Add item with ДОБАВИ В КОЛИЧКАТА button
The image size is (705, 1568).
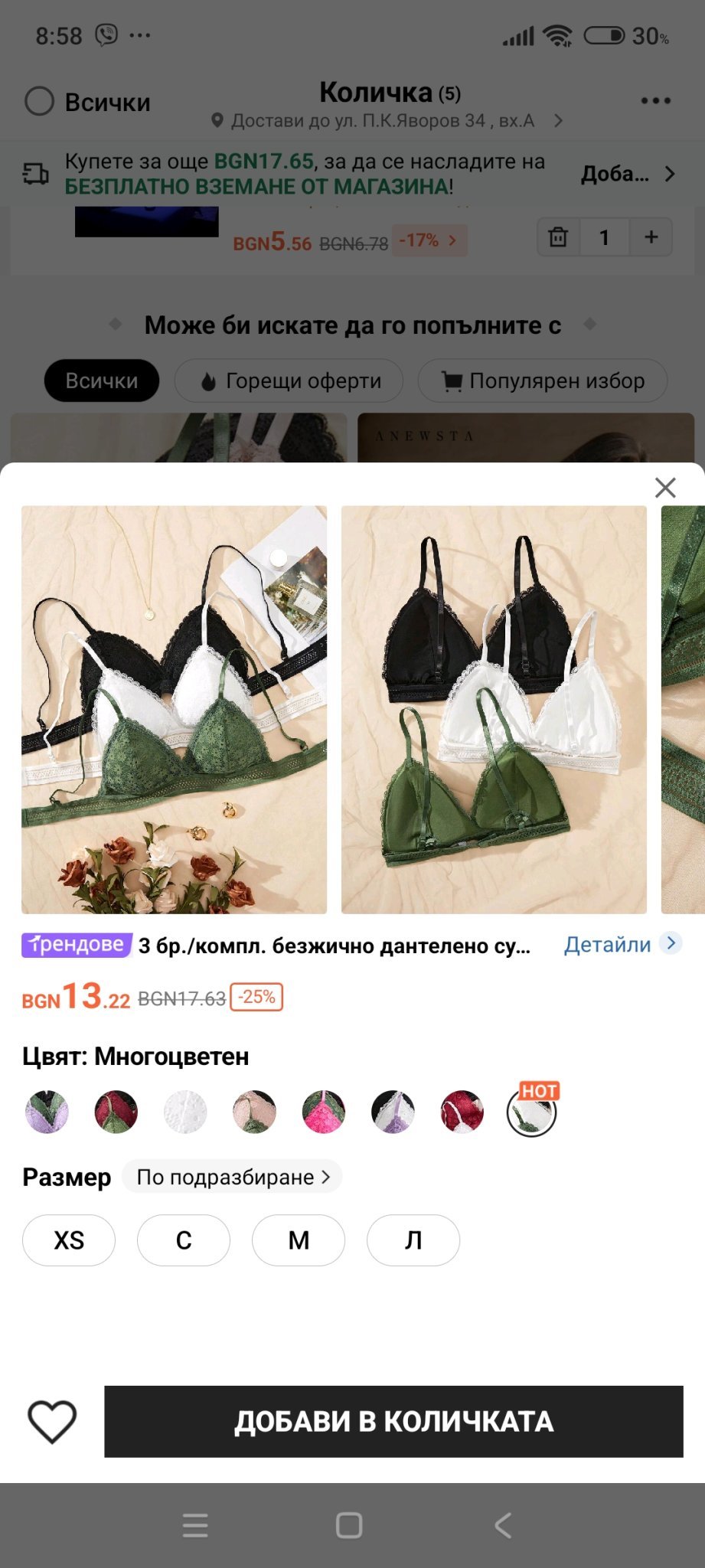[x=393, y=1421]
